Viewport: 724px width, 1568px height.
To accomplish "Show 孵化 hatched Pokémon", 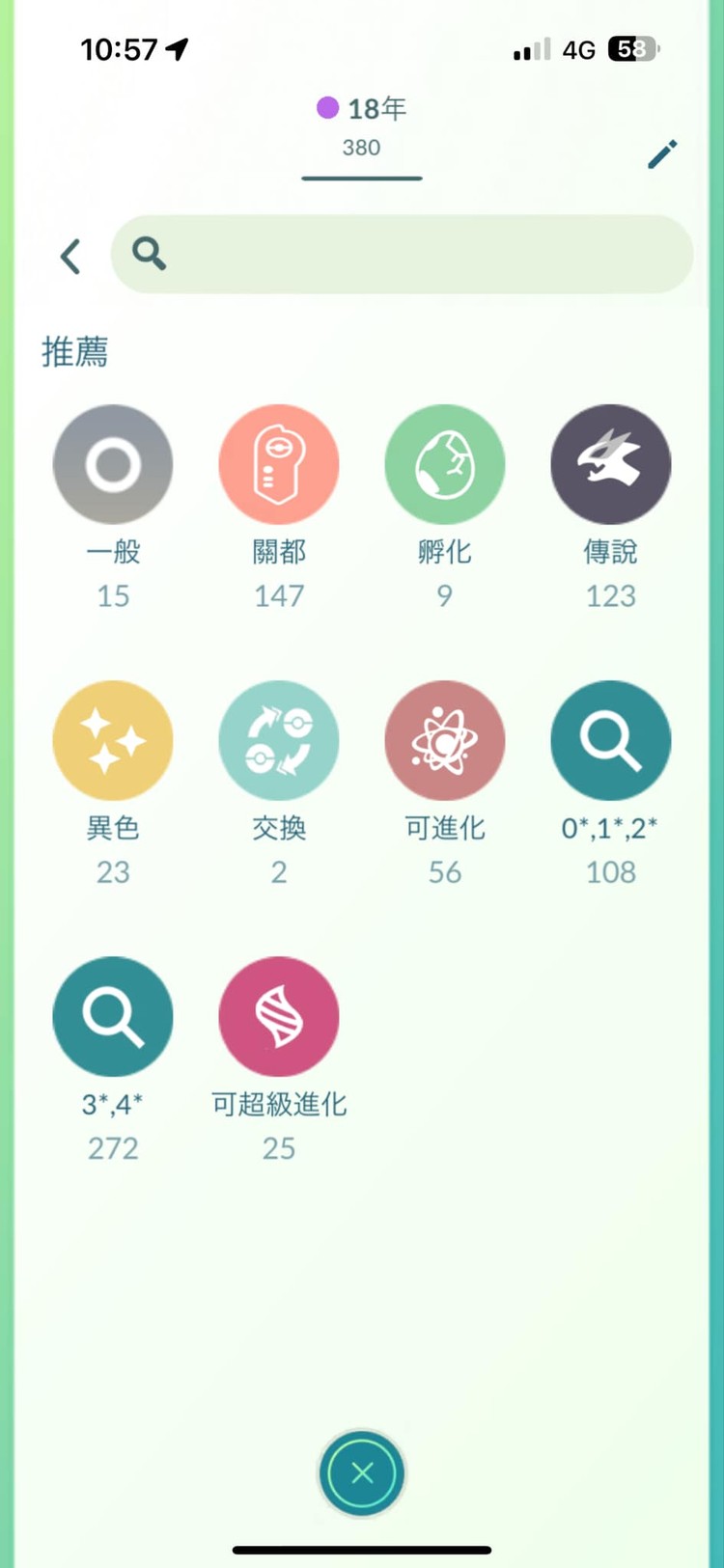I will (445, 465).
